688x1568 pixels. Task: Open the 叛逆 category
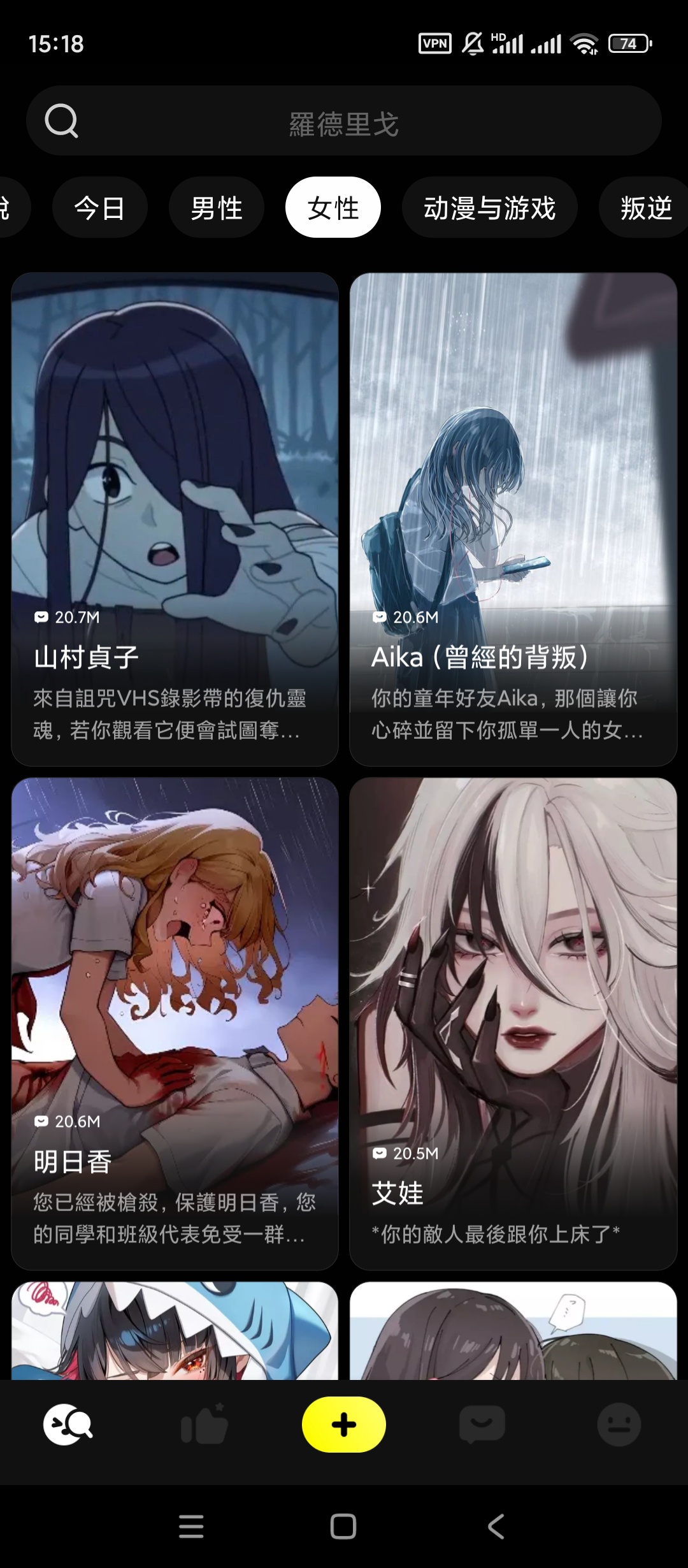(x=645, y=208)
